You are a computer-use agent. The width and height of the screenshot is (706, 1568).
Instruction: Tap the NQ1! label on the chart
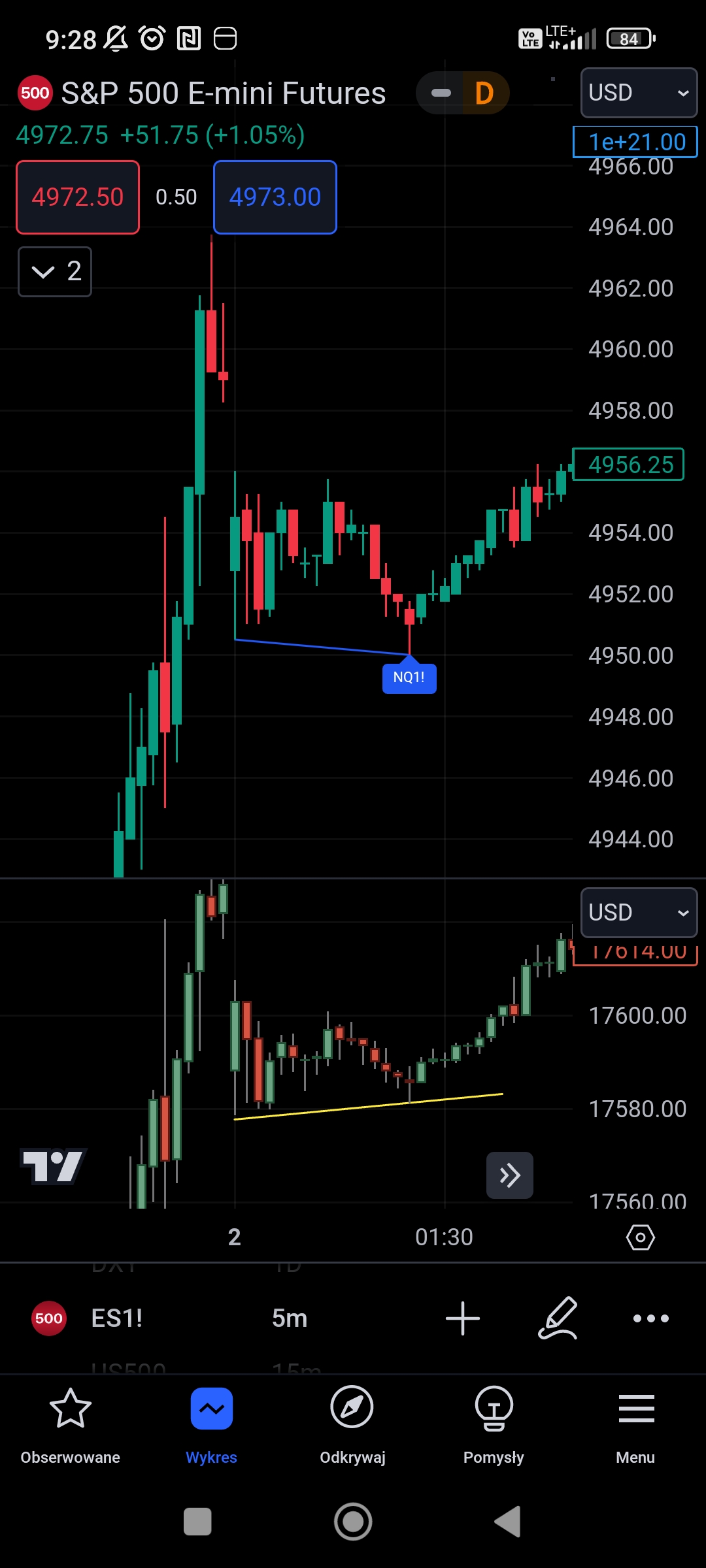tap(409, 678)
